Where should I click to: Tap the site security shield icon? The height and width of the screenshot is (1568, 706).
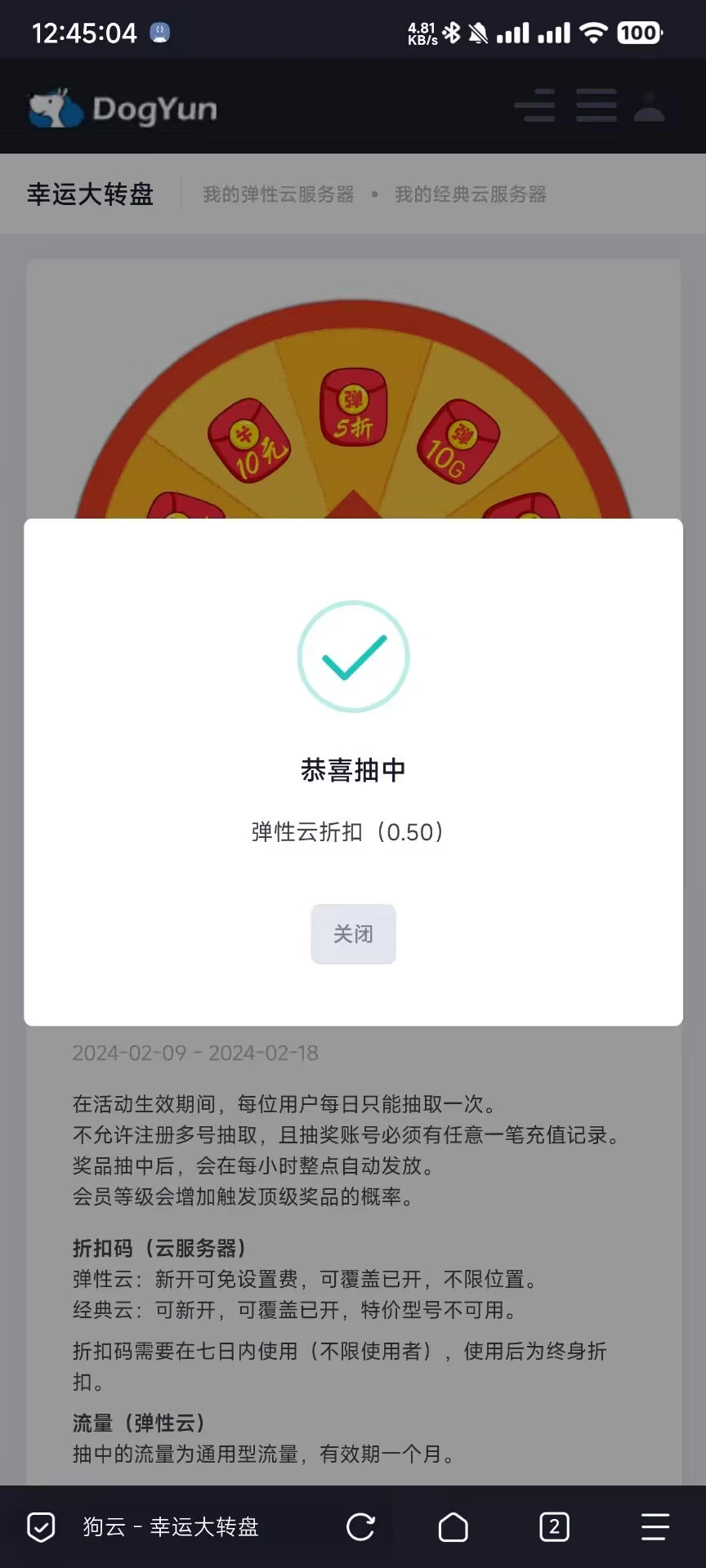[x=41, y=1526]
